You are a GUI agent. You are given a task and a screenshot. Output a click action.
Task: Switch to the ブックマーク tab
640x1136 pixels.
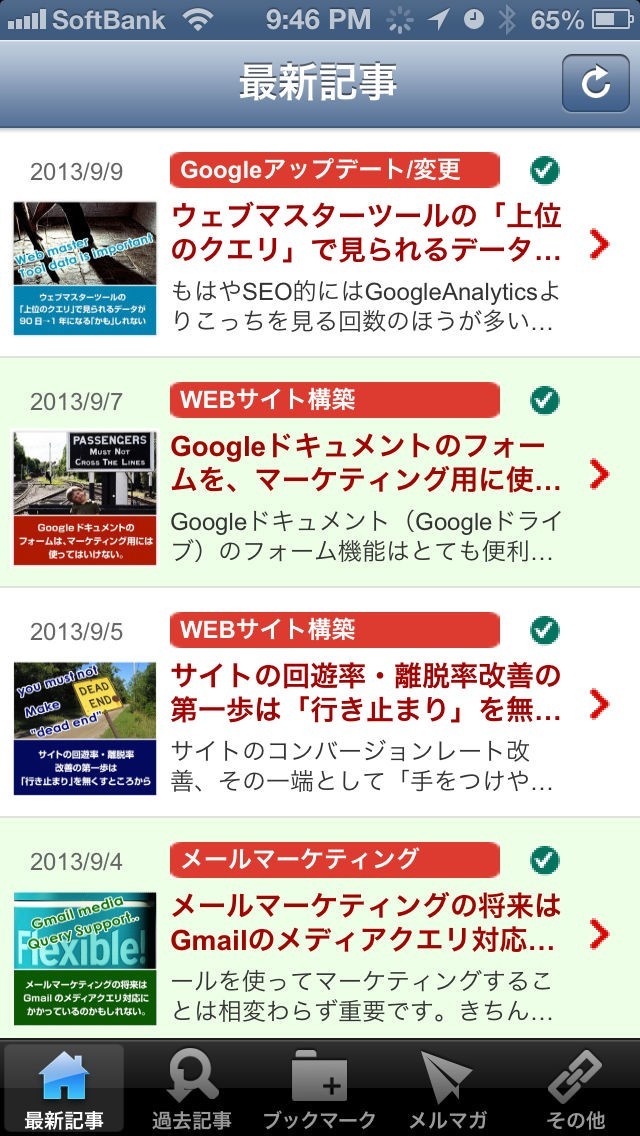click(319, 1090)
